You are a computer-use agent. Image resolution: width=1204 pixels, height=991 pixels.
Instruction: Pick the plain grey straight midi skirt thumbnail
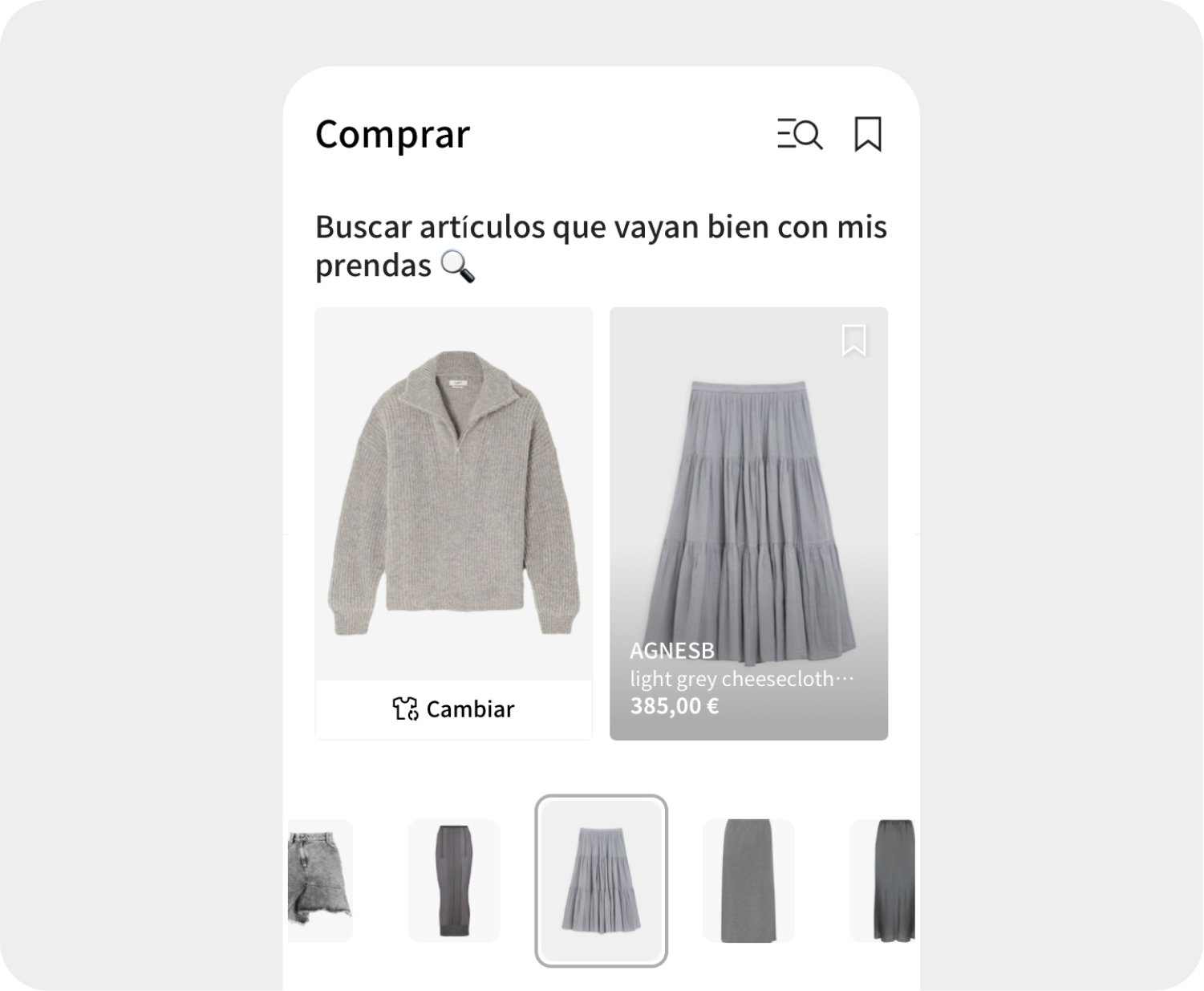click(748, 880)
